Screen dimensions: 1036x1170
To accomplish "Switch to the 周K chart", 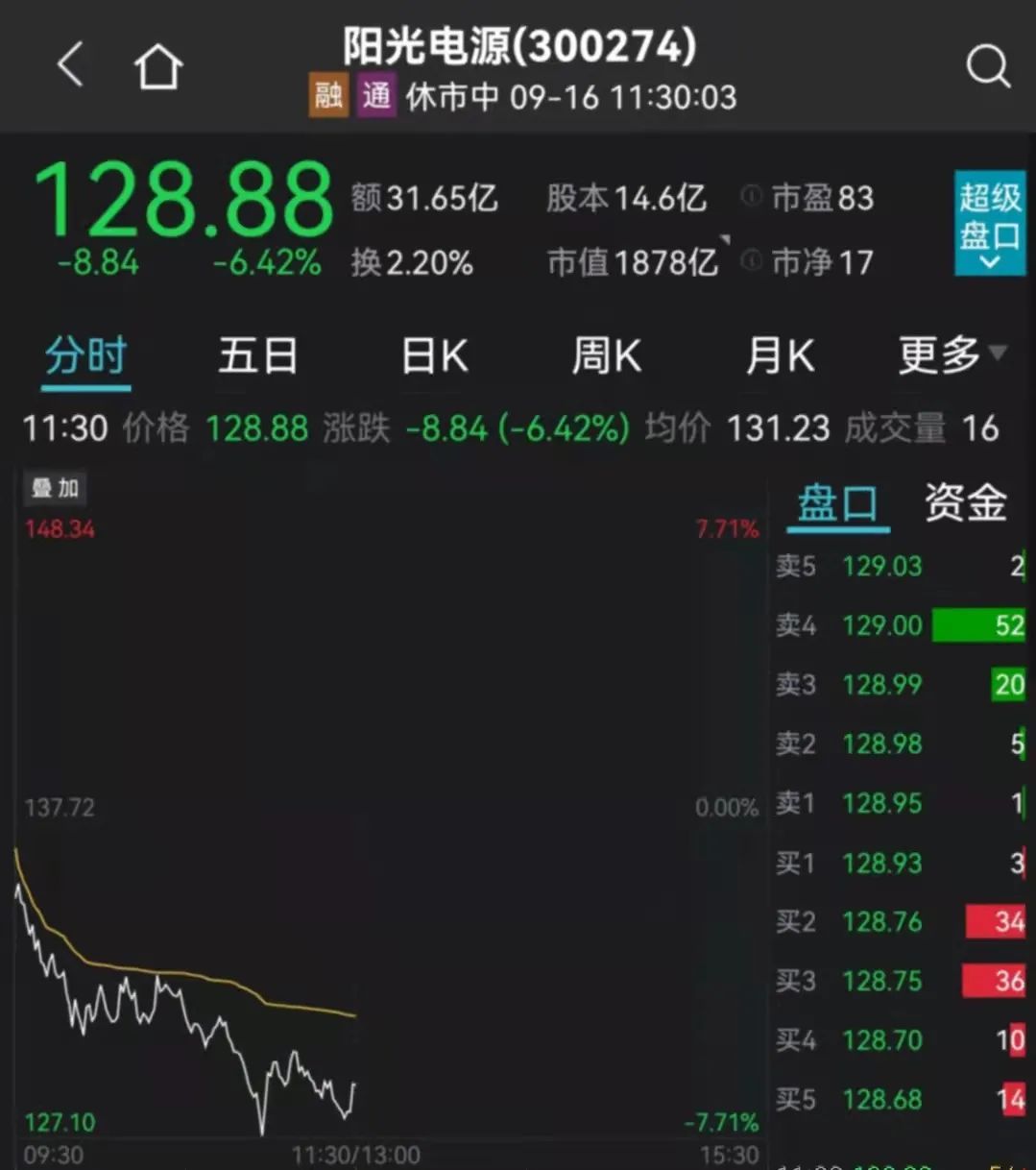I will [606, 357].
